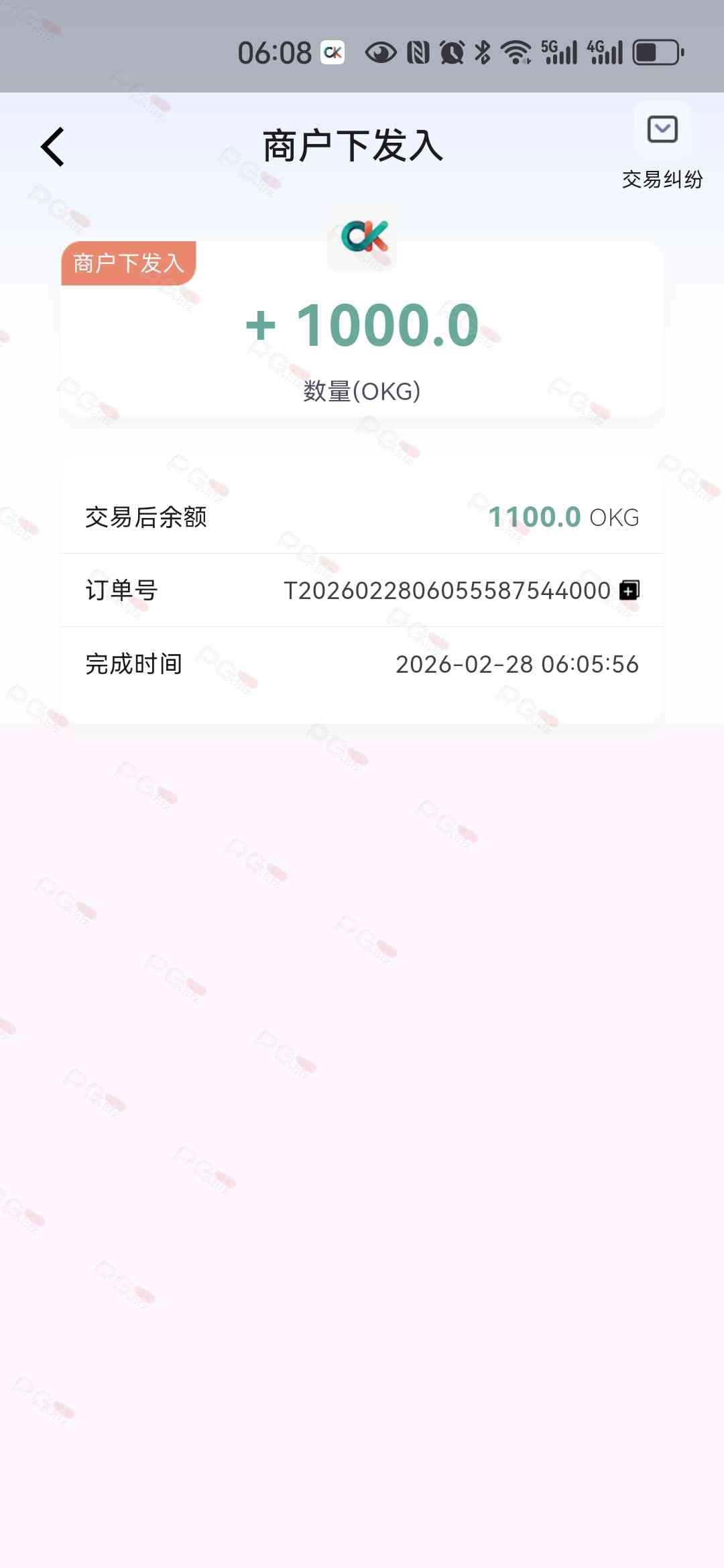This screenshot has height=1568, width=724.
Task: Open 交易纠纷 dispute option
Action: [662, 145]
